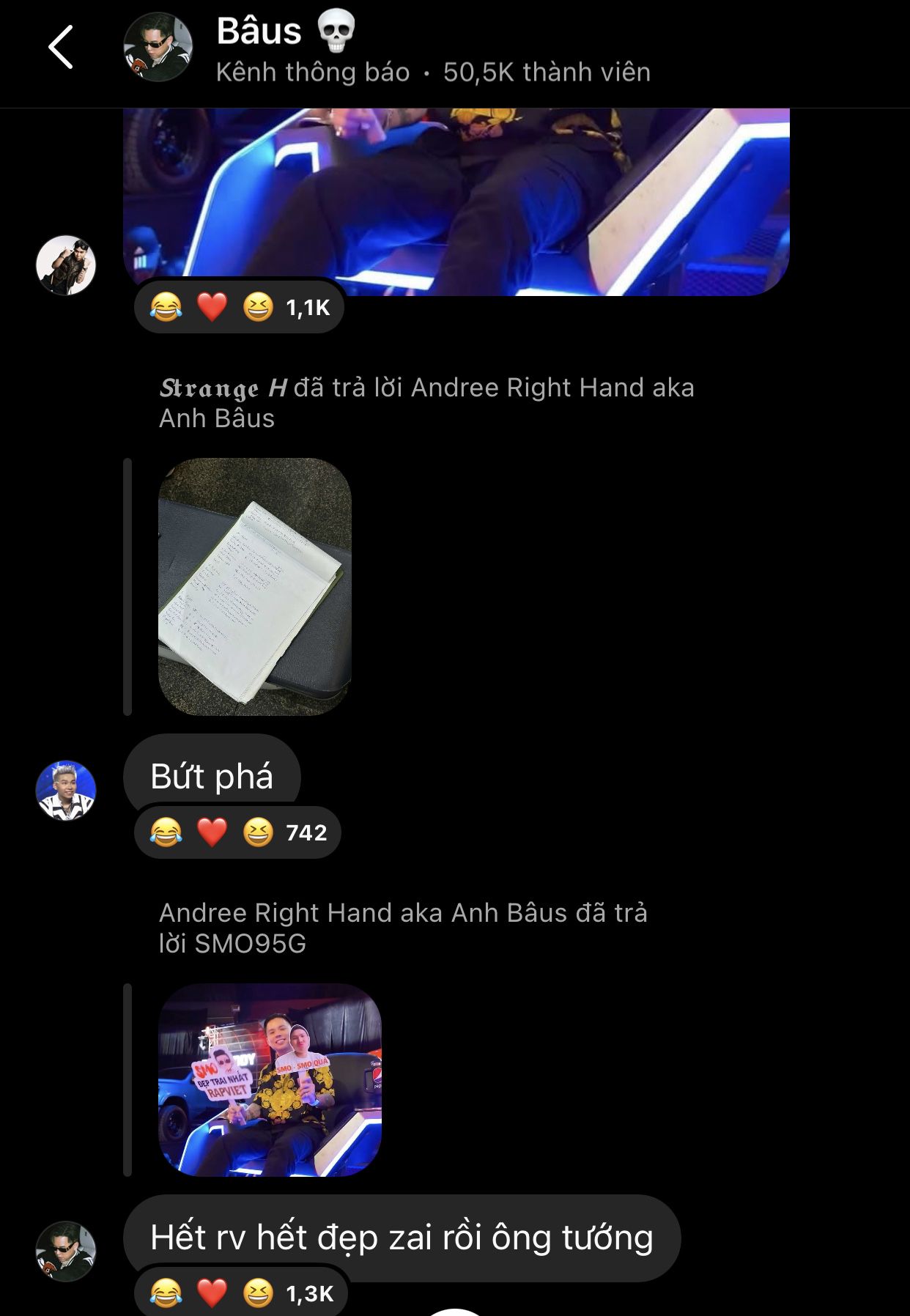Open the replied SMO95G photo thumbnail
Screen dimensions: 910x1316
[270, 1080]
